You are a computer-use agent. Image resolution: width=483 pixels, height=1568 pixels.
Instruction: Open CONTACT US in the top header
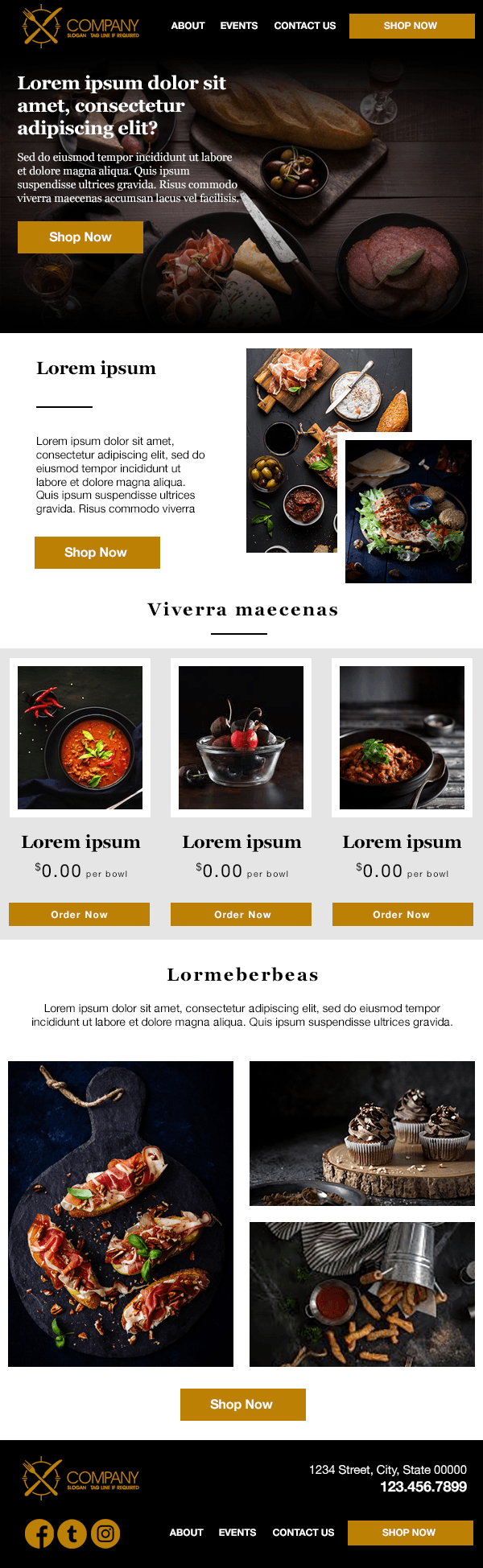tap(304, 26)
